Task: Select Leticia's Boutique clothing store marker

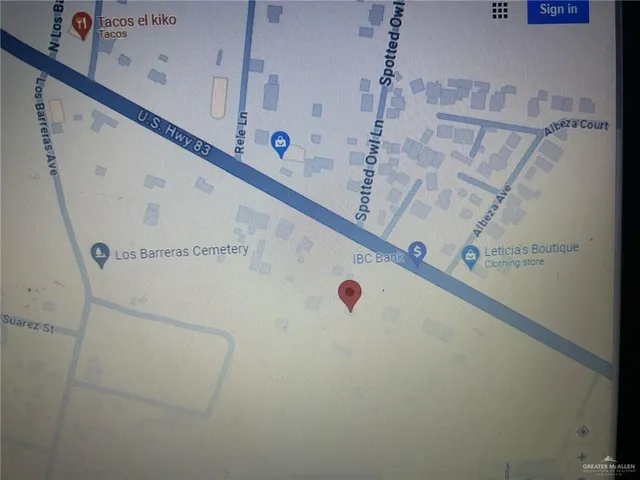Action: 470,257
